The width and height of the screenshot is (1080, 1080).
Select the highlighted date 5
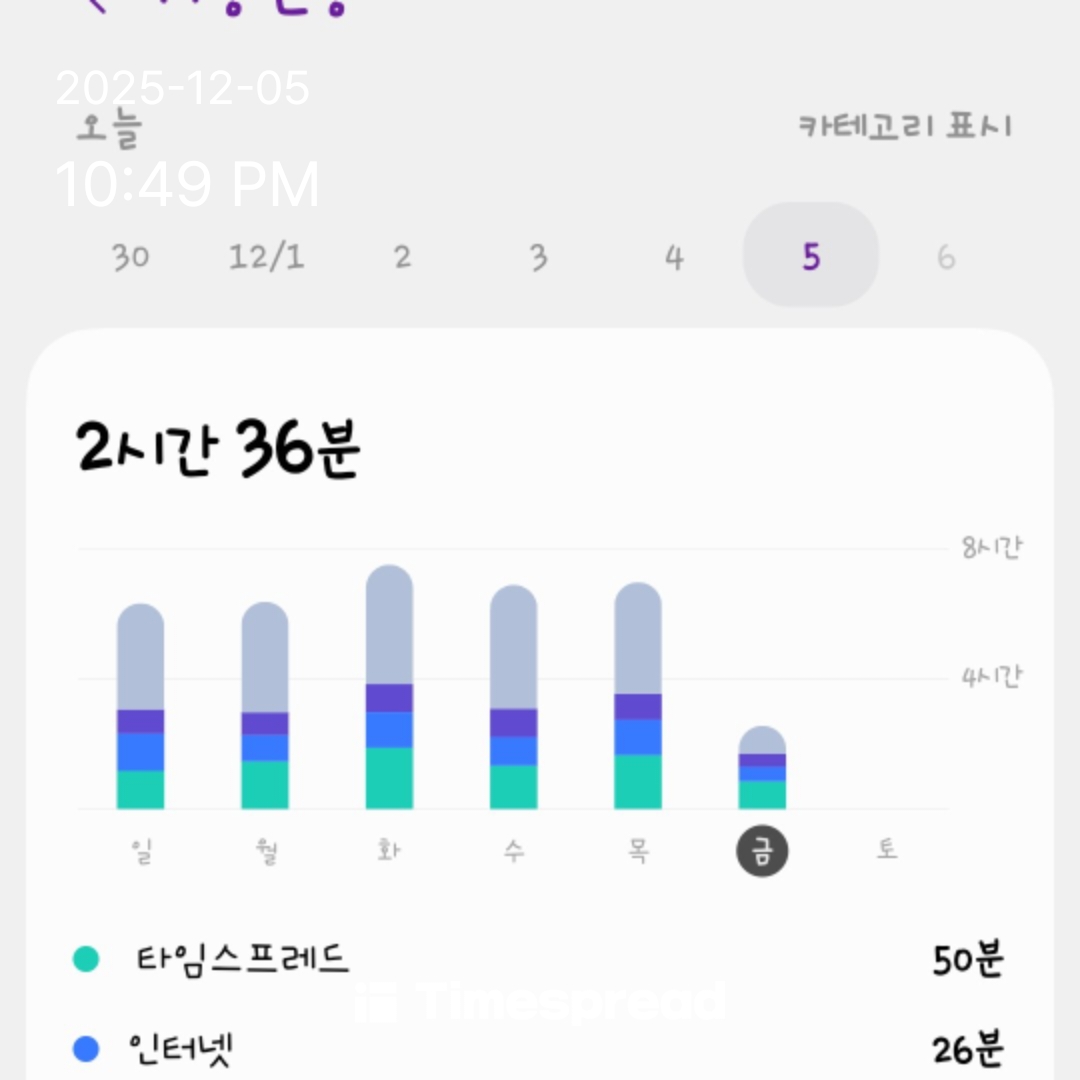tap(810, 256)
